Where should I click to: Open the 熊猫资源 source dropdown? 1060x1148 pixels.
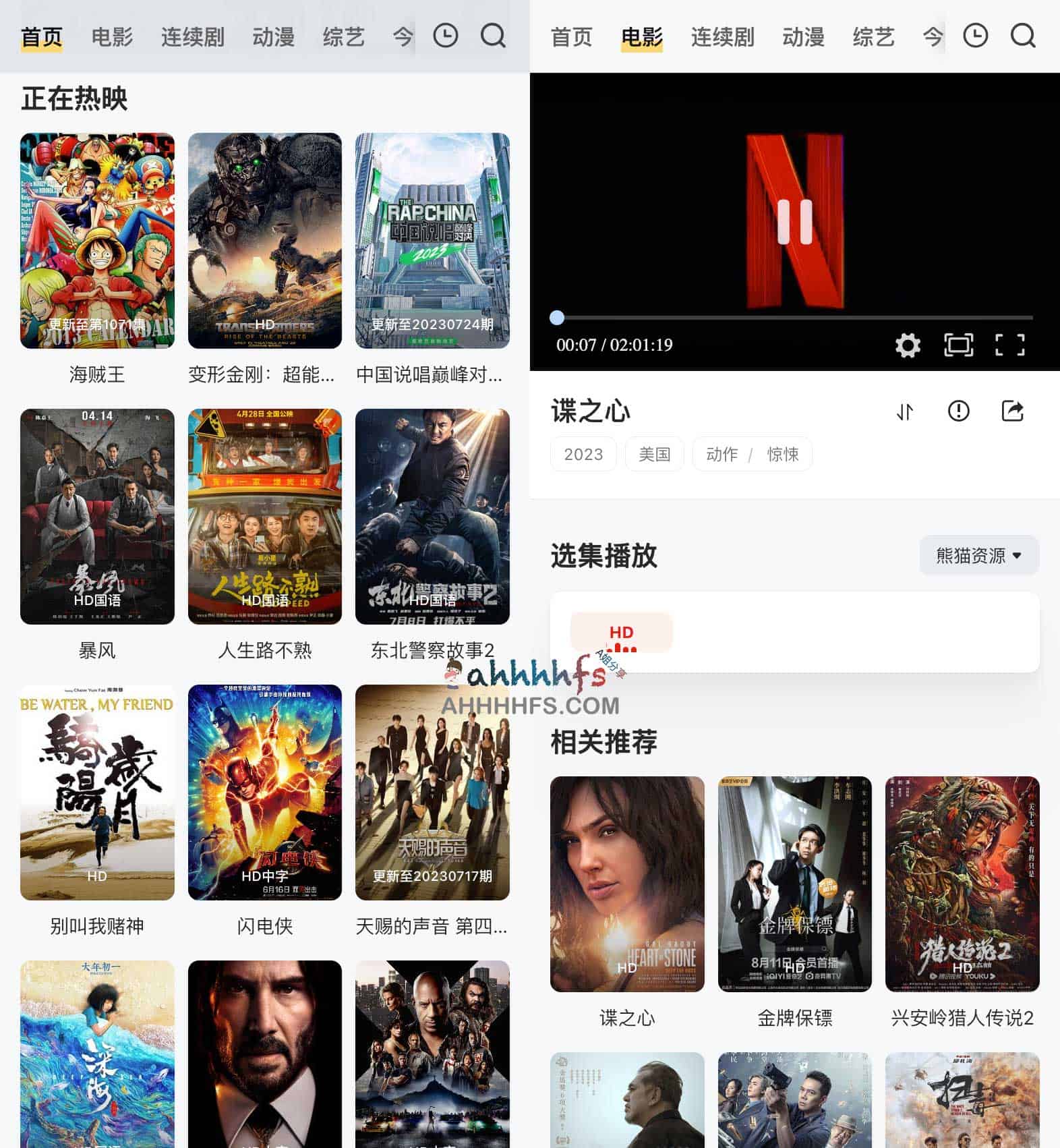click(x=978, y=555)
